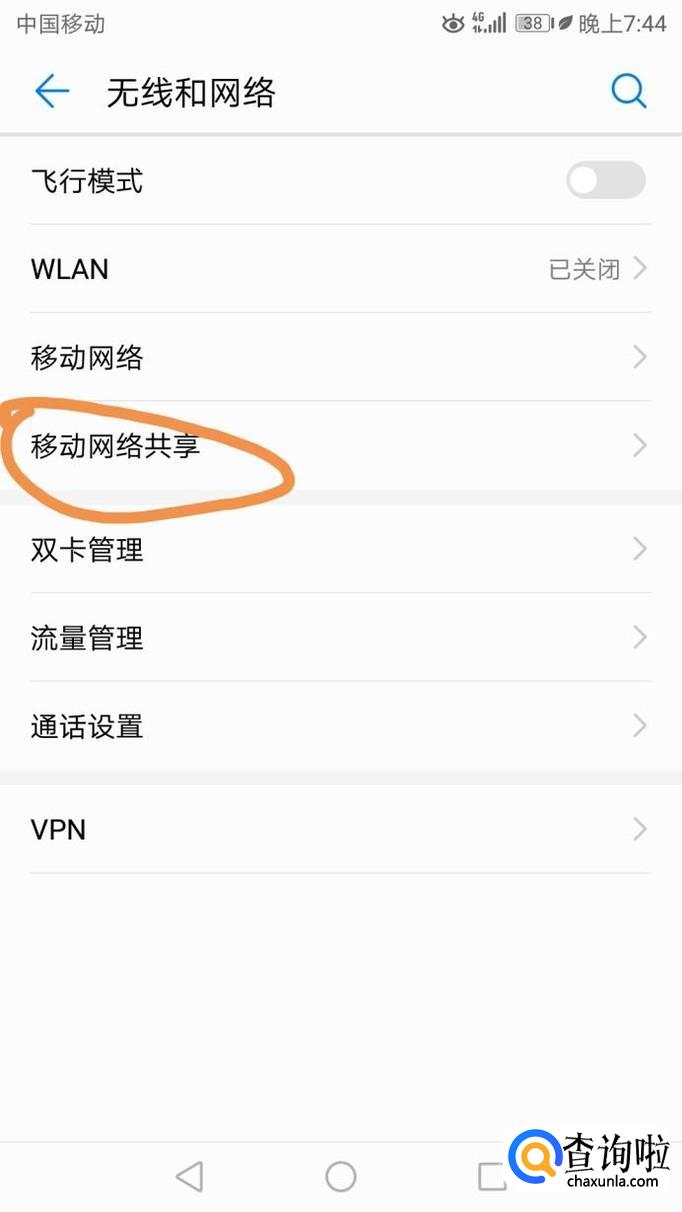Viewport: 682px width, 1212px height.
Task: Open 流量管理 row
Action: tap(341, 637)
